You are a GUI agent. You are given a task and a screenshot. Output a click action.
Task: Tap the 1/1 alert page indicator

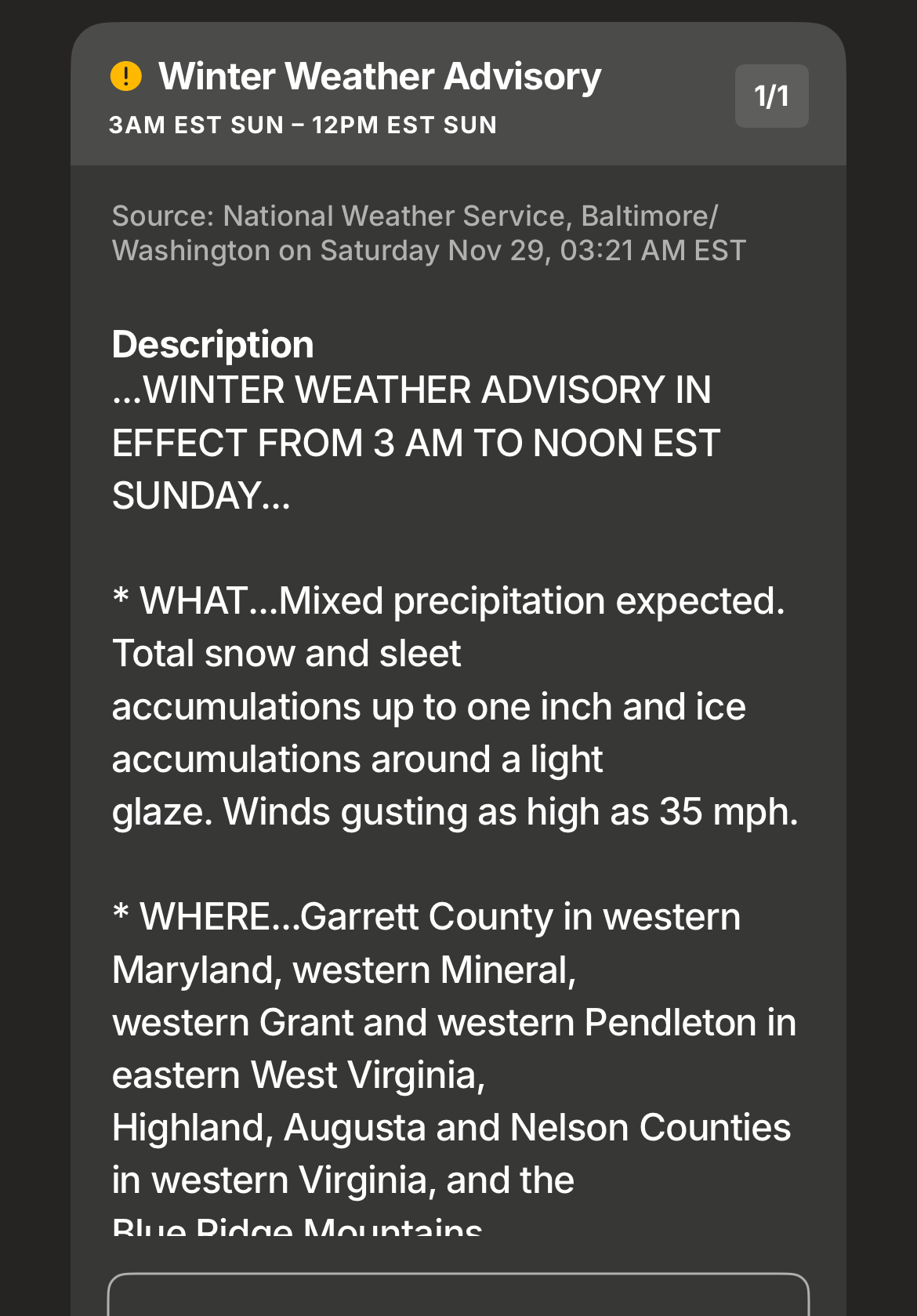[771, 96]
